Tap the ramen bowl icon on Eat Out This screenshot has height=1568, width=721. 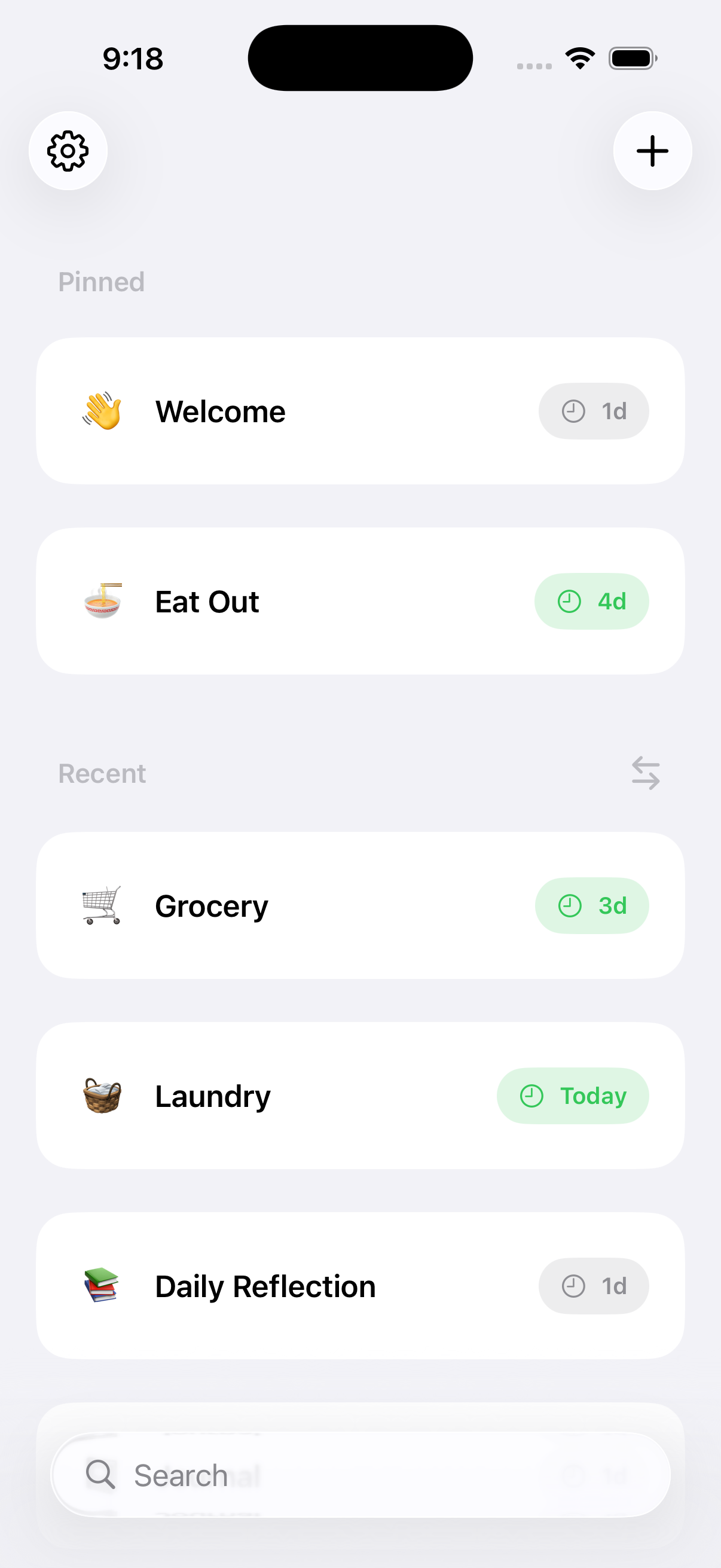tap(103, 601)
